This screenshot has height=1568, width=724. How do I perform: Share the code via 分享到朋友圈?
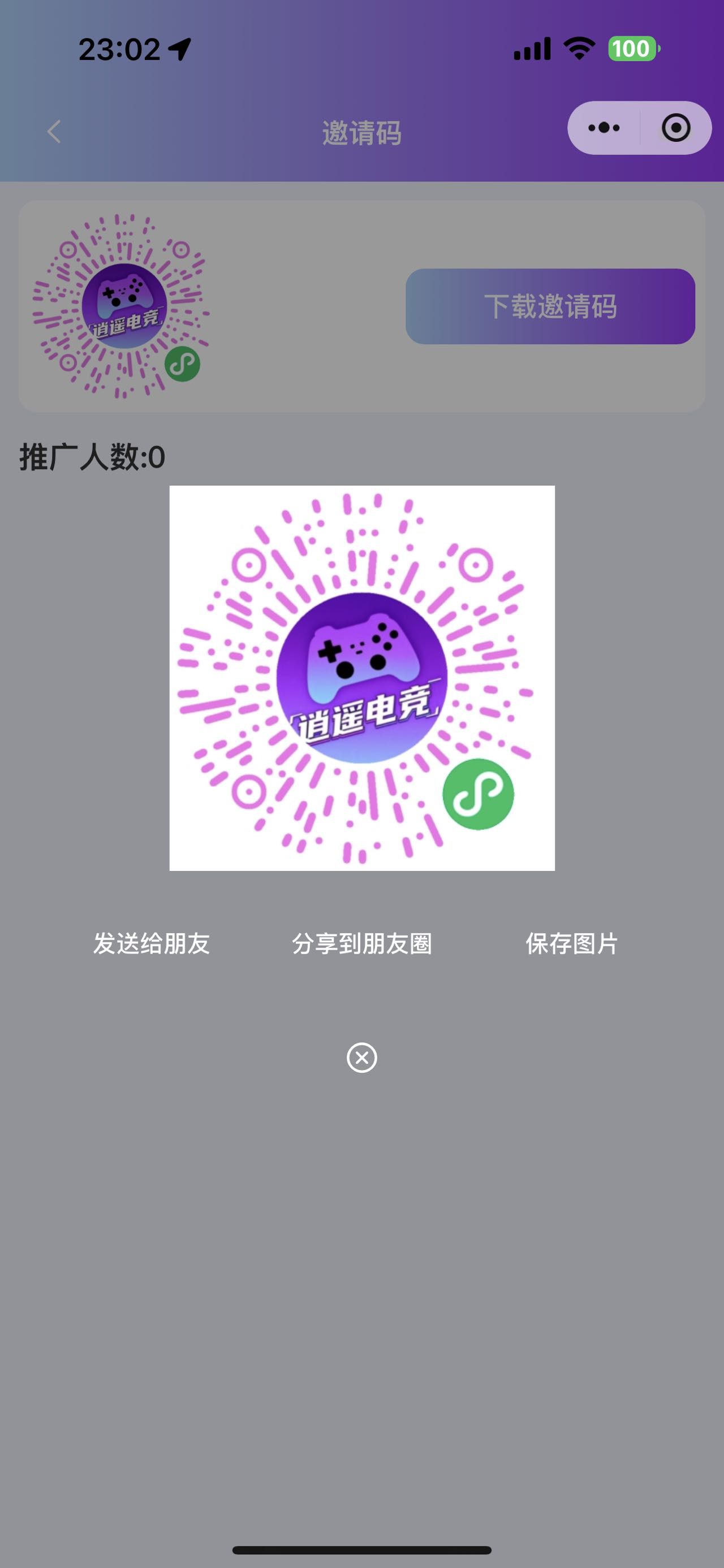click(361, 943)
